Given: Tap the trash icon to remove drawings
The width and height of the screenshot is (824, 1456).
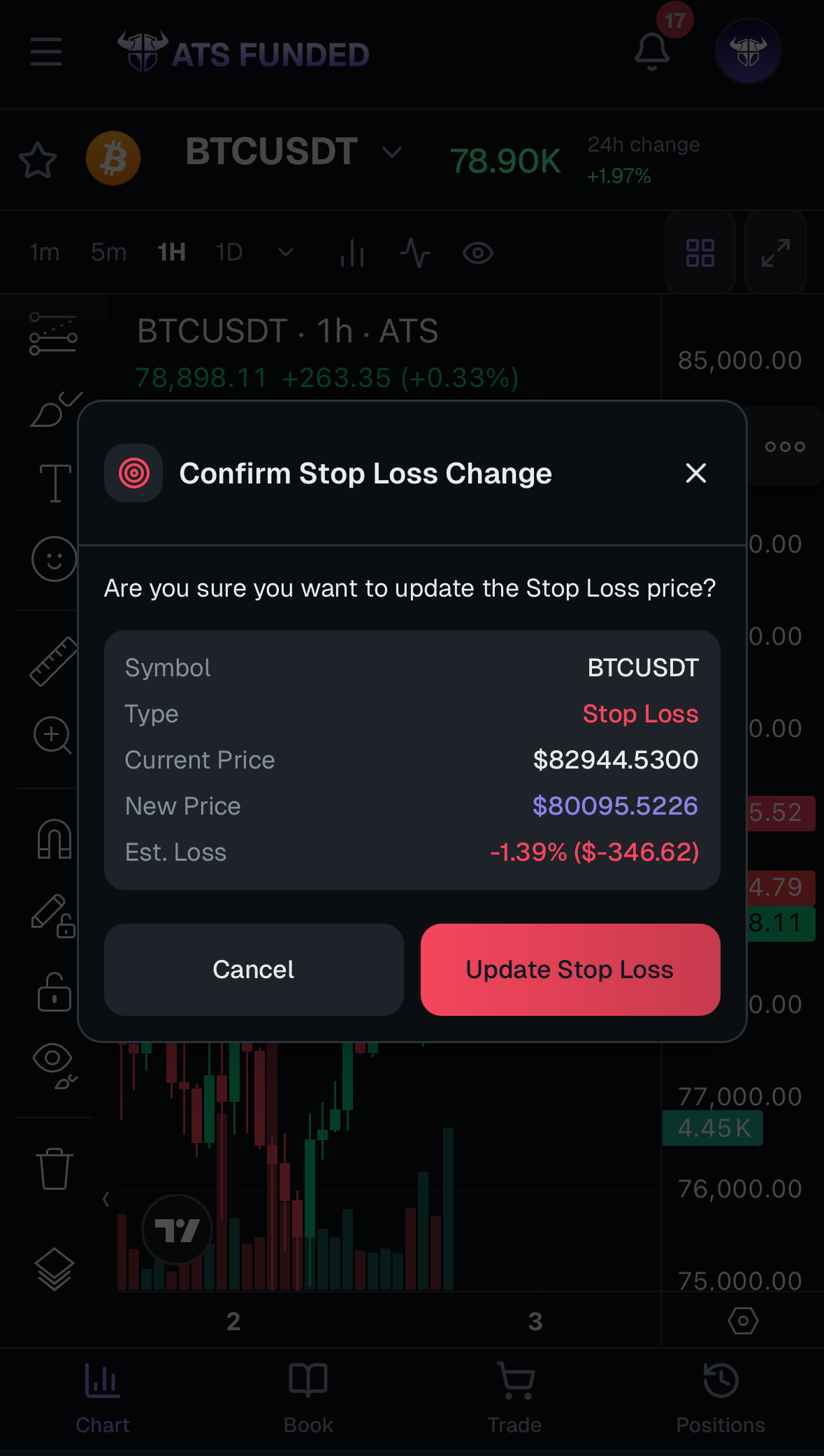Looking at the screenshot, I should [54, 1168].
